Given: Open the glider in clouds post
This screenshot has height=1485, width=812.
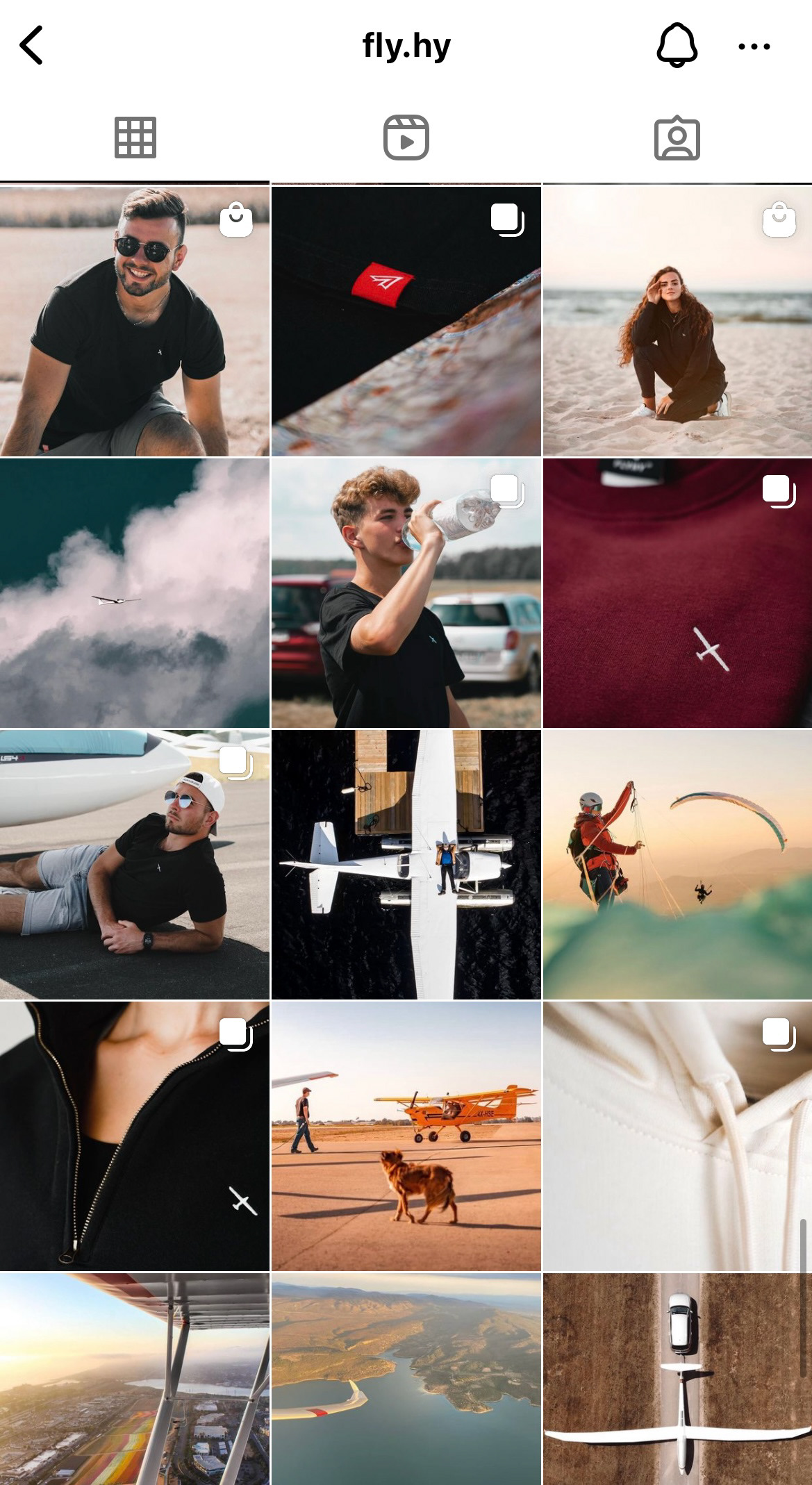Looking at the screenshot, I should tap(135, 592).
